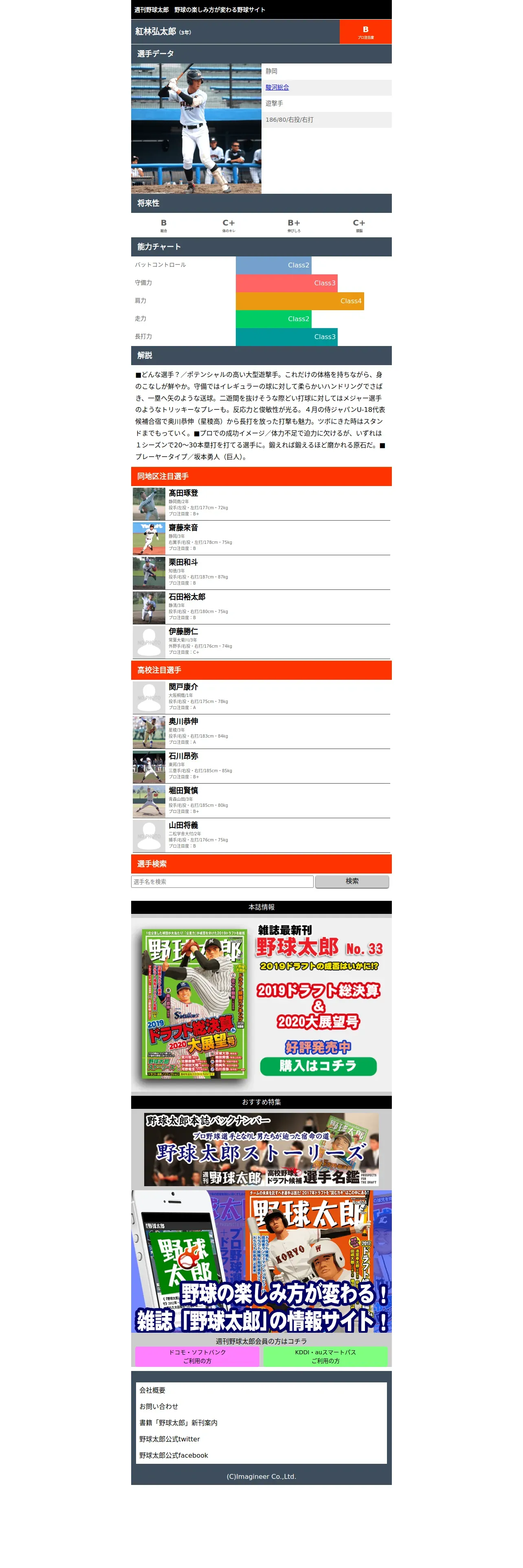View 栗田和斗's player page
The image size is (523, 1568).
coord(261,573)
